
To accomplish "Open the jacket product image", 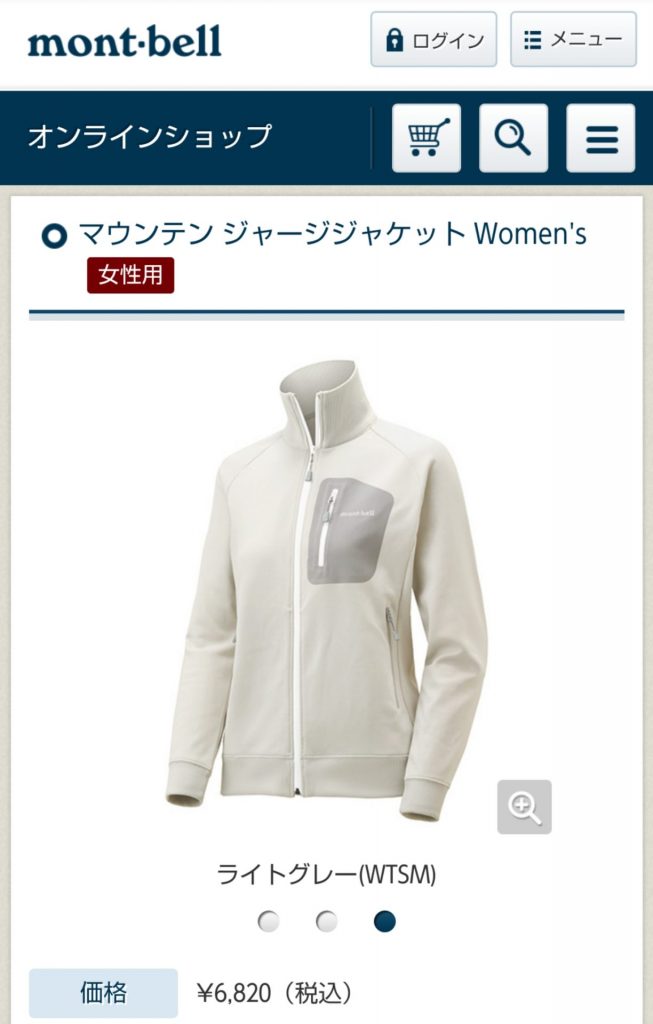I will click(326, 590).
